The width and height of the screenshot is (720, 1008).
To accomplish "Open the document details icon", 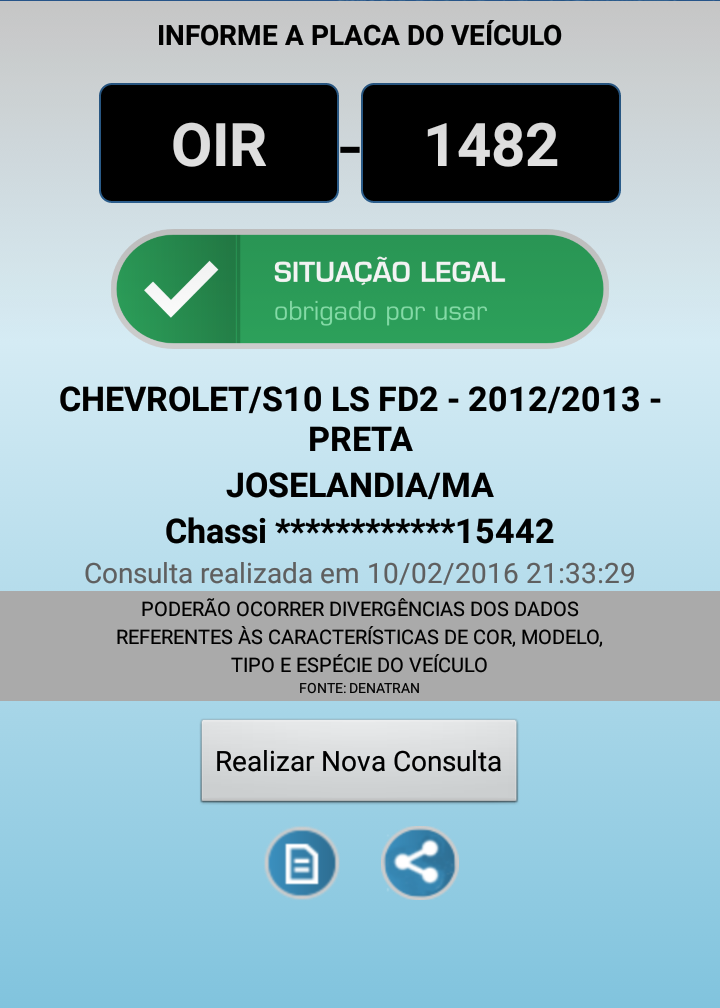I will click(x=302, y=863).
